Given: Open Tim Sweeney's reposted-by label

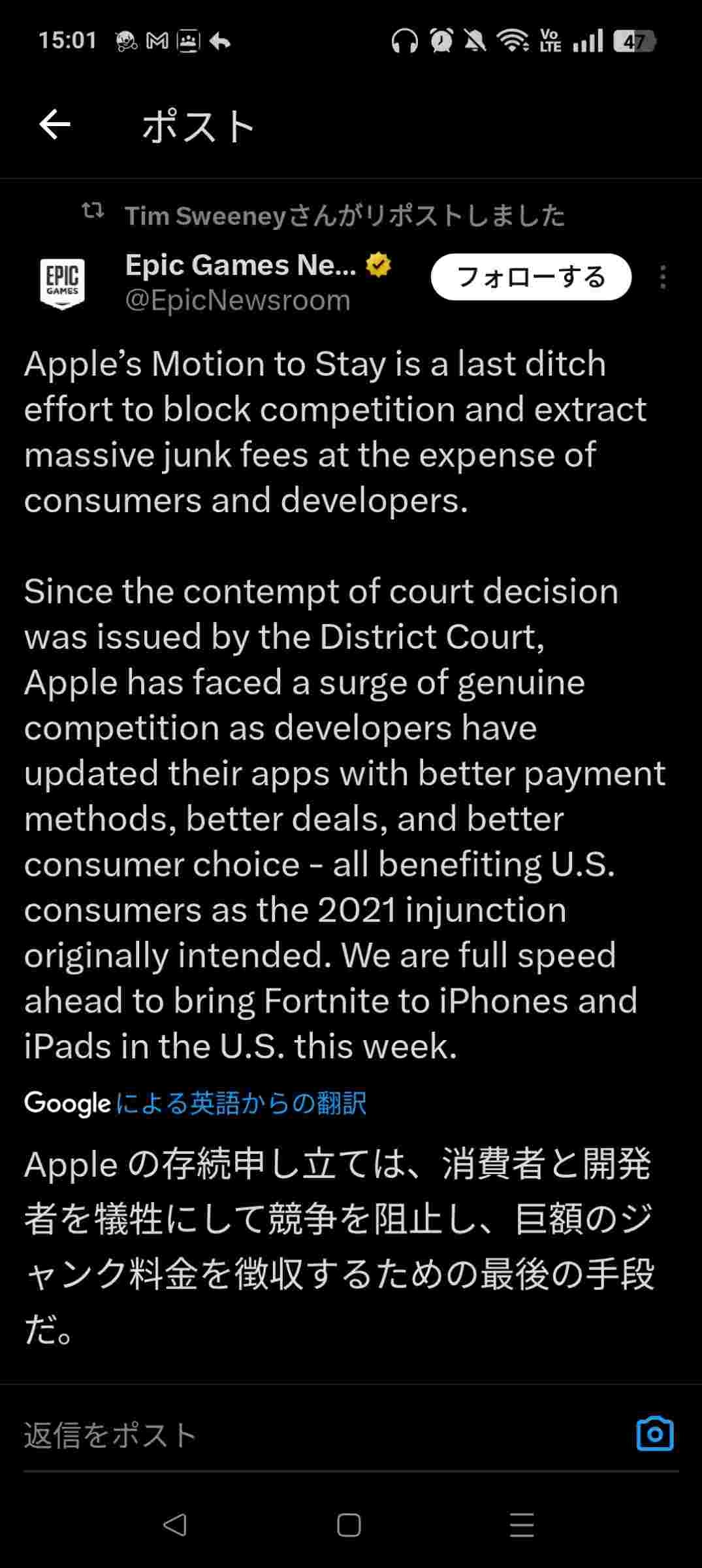Looking at the screenshot, I should coord(344,216).
